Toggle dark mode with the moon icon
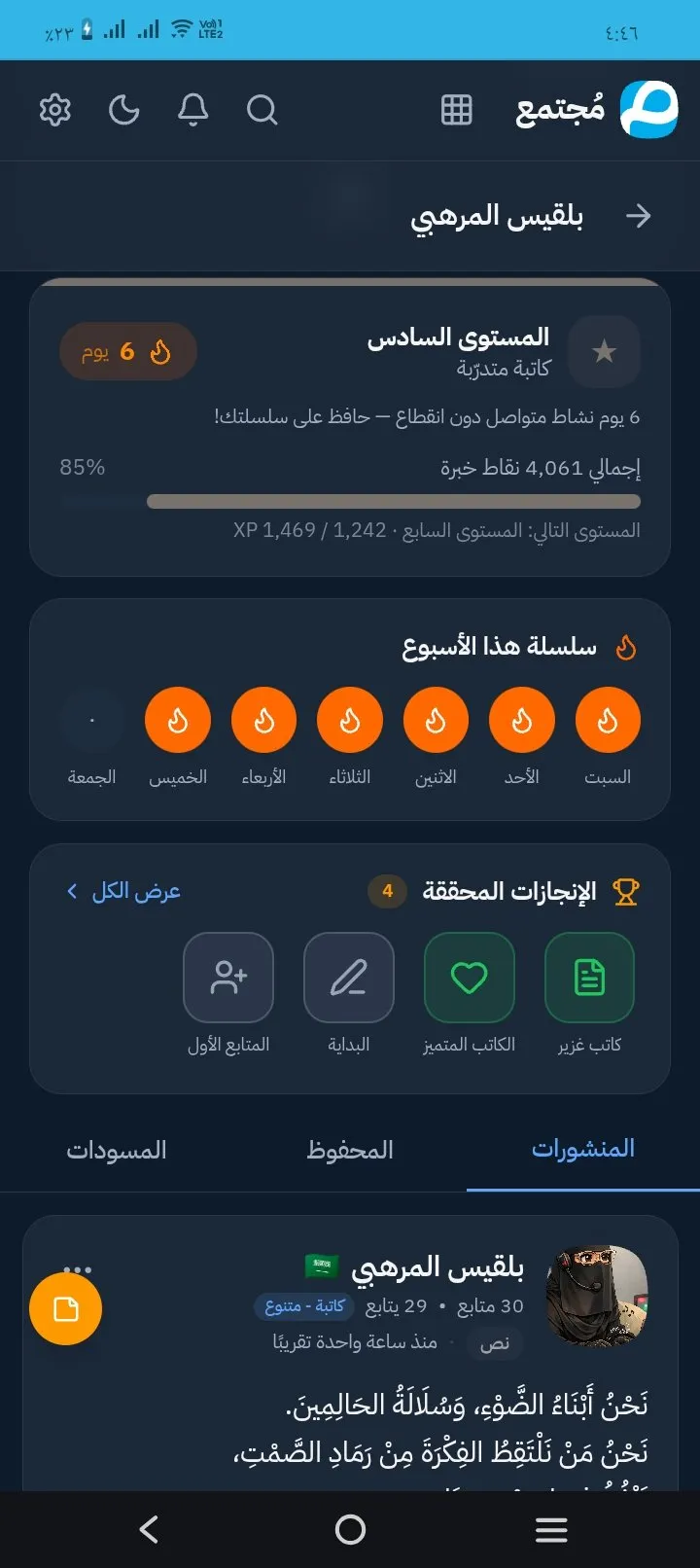This screenshot has width=700, height=1568. coord(124,110)
